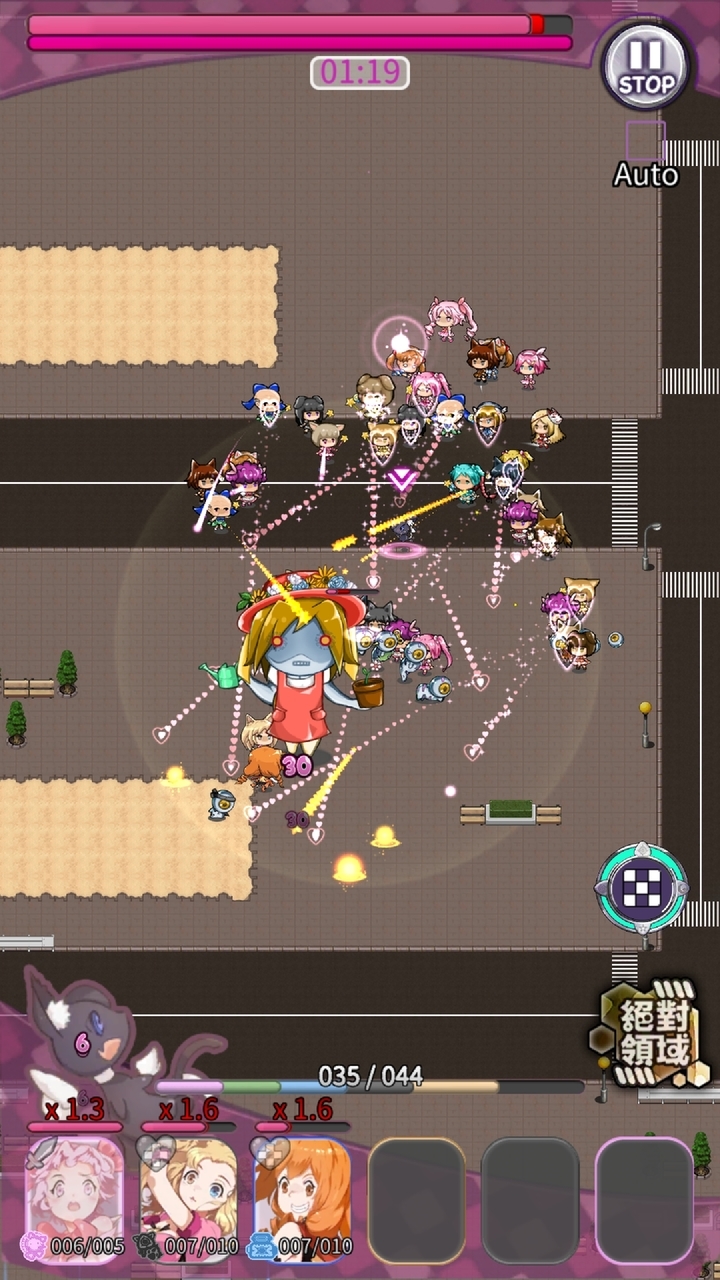This screenshot has width=720, height=1280.
Task: Pause the game with the STOP button
Action: tap(646, 66)
